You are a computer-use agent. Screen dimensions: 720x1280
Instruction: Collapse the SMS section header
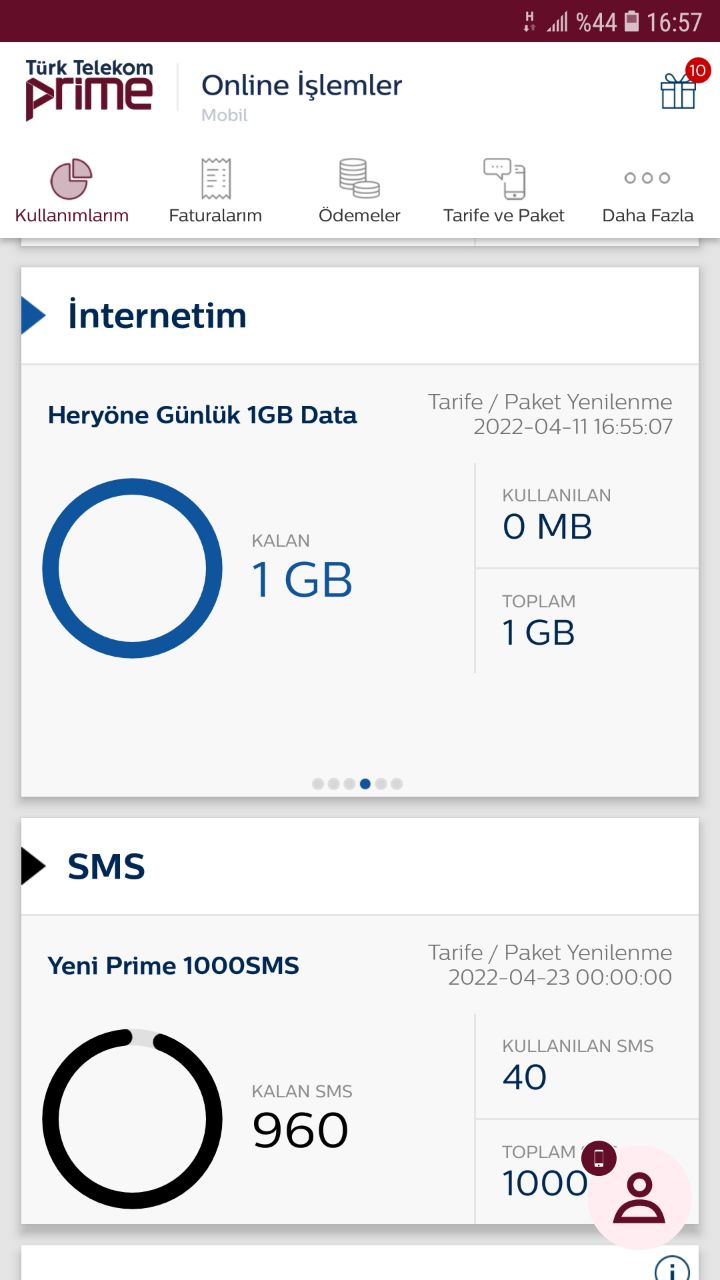(360, 867)
